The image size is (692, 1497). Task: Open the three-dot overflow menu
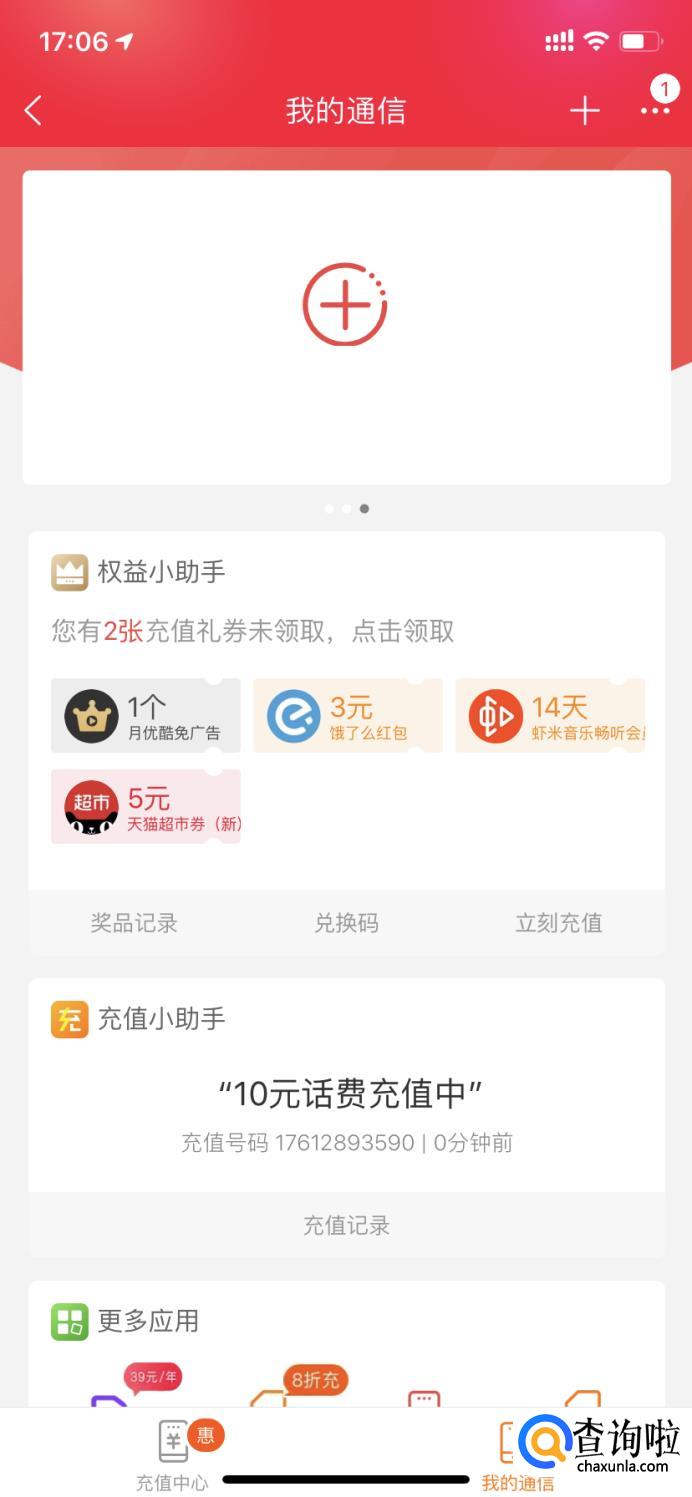(x=656, y=110)
